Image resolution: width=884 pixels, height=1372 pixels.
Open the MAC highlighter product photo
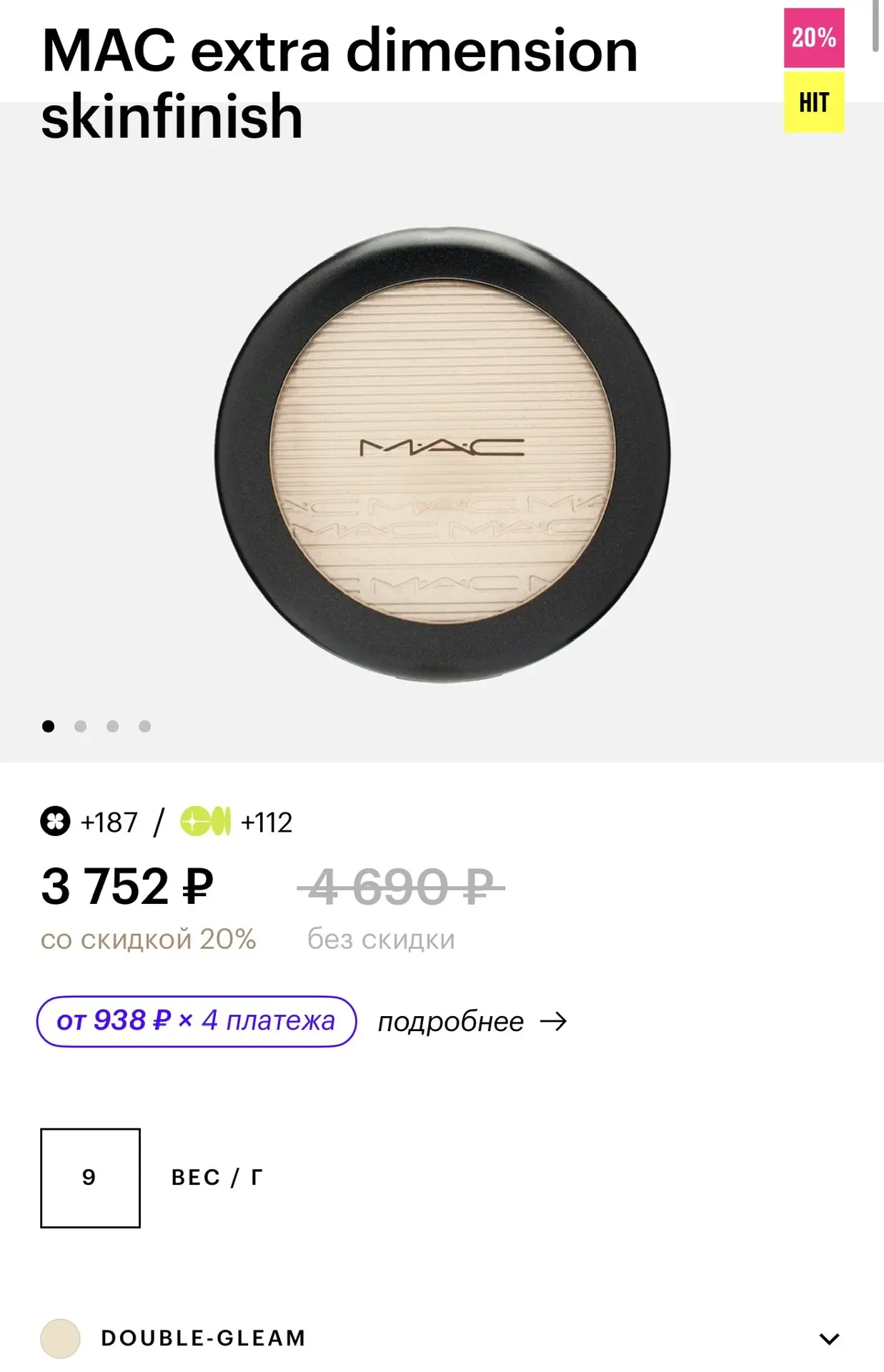coord(442,454)
